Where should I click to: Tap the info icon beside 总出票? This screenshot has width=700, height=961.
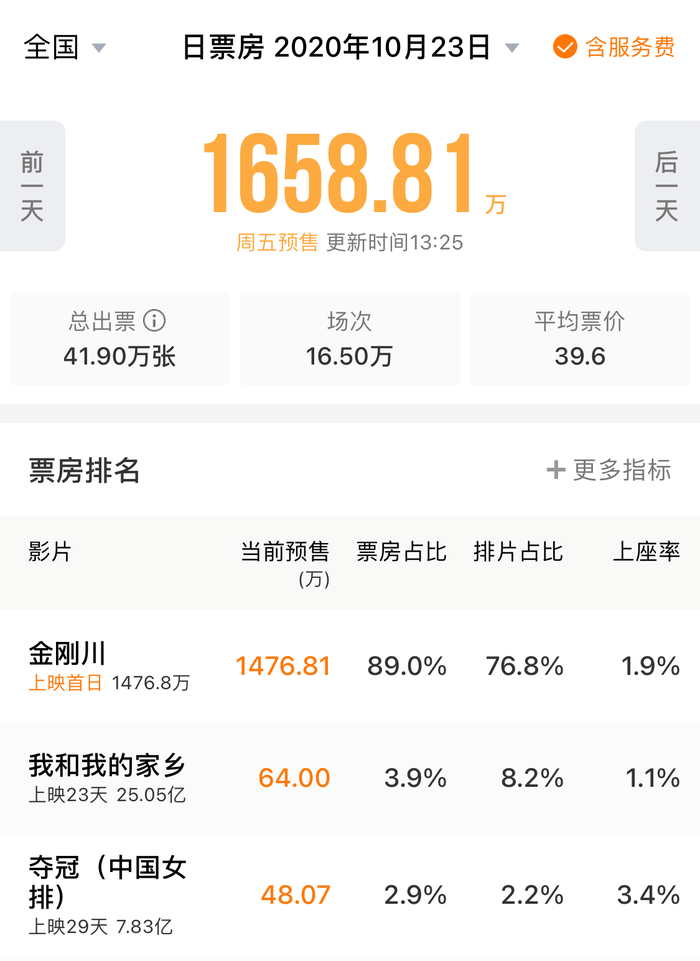click(154, 321)
